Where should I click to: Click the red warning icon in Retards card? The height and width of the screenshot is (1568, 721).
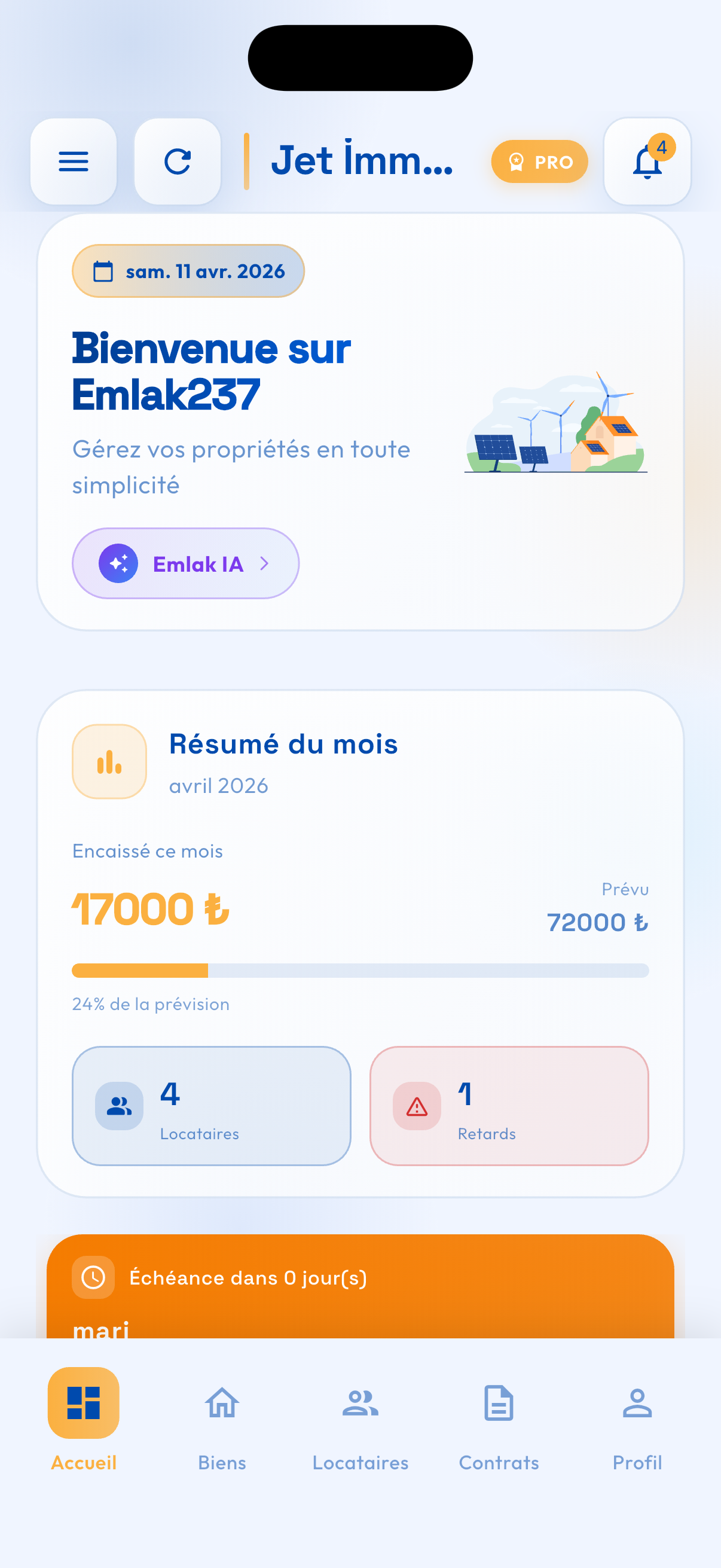(416, 1107)
